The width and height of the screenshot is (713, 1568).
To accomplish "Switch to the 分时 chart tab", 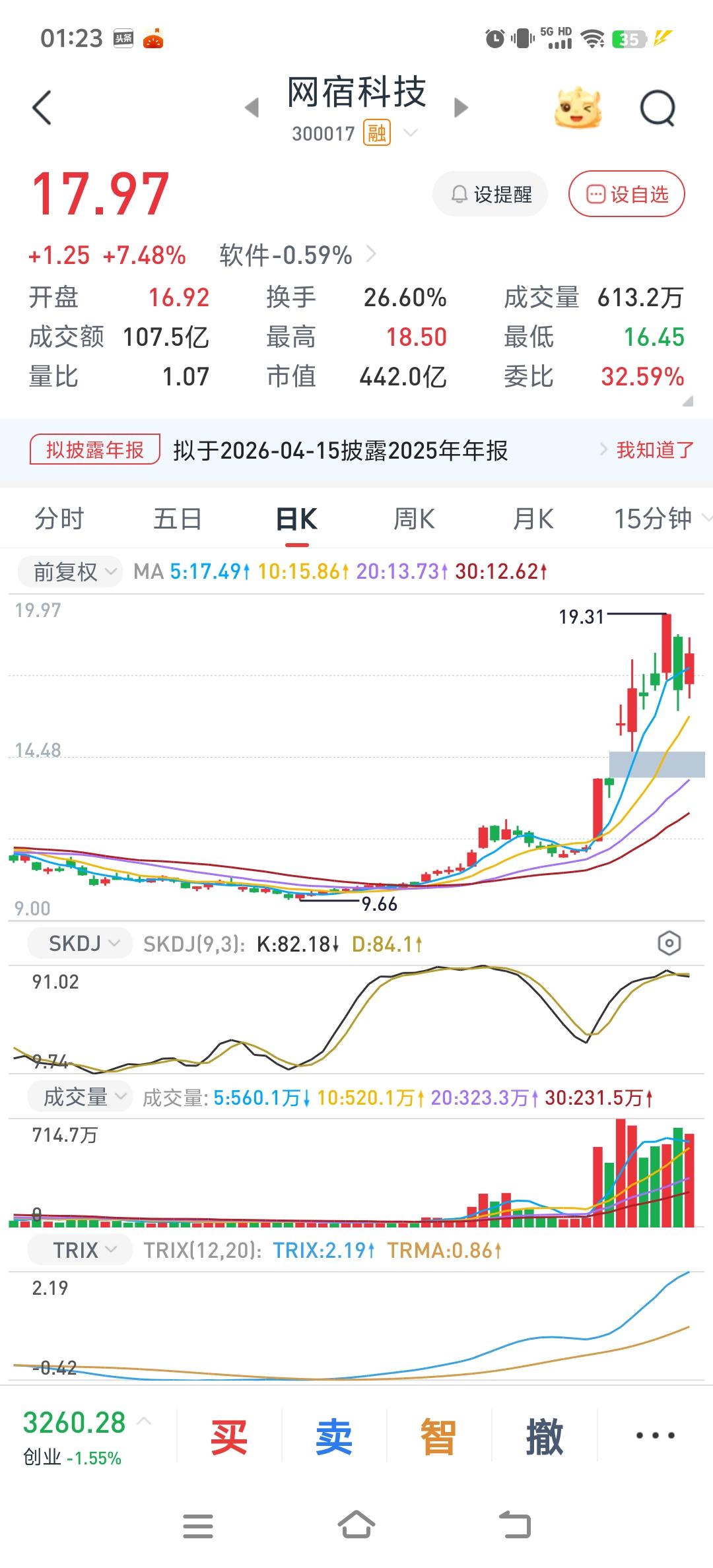I will tap(59, 519).
